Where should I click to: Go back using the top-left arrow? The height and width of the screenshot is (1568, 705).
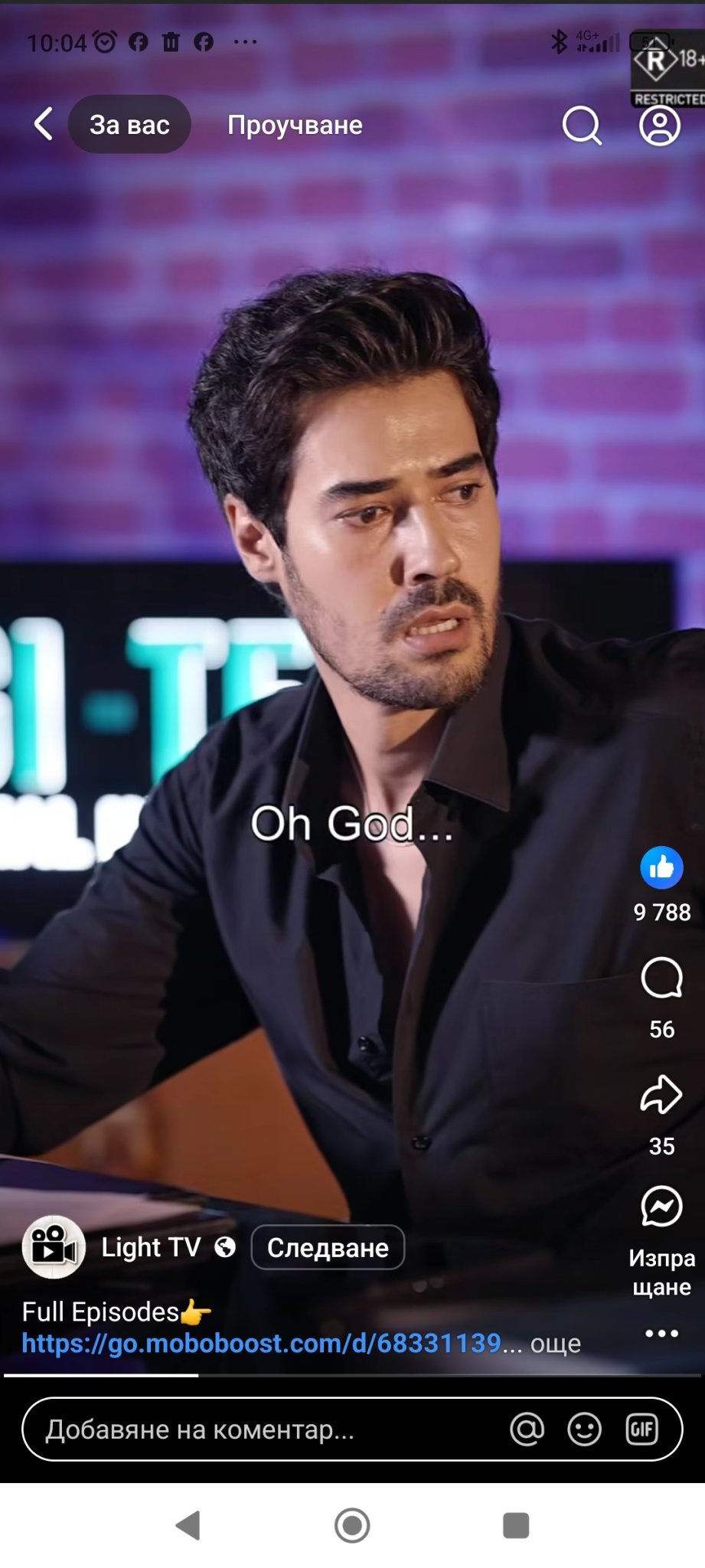tap(44, 124)
